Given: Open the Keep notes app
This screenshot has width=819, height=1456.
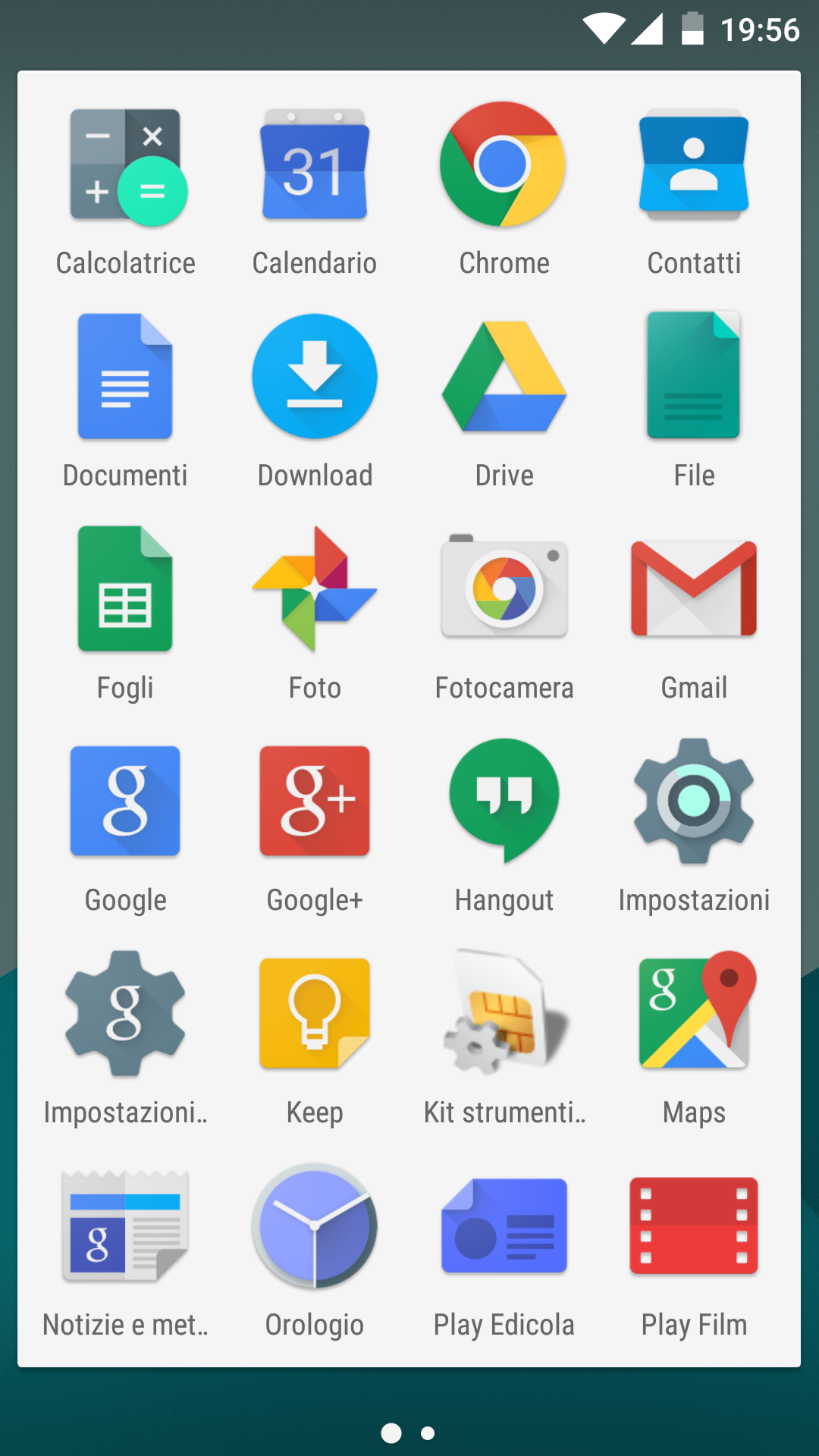Looking at the screenshot, I should point(315,1014).
